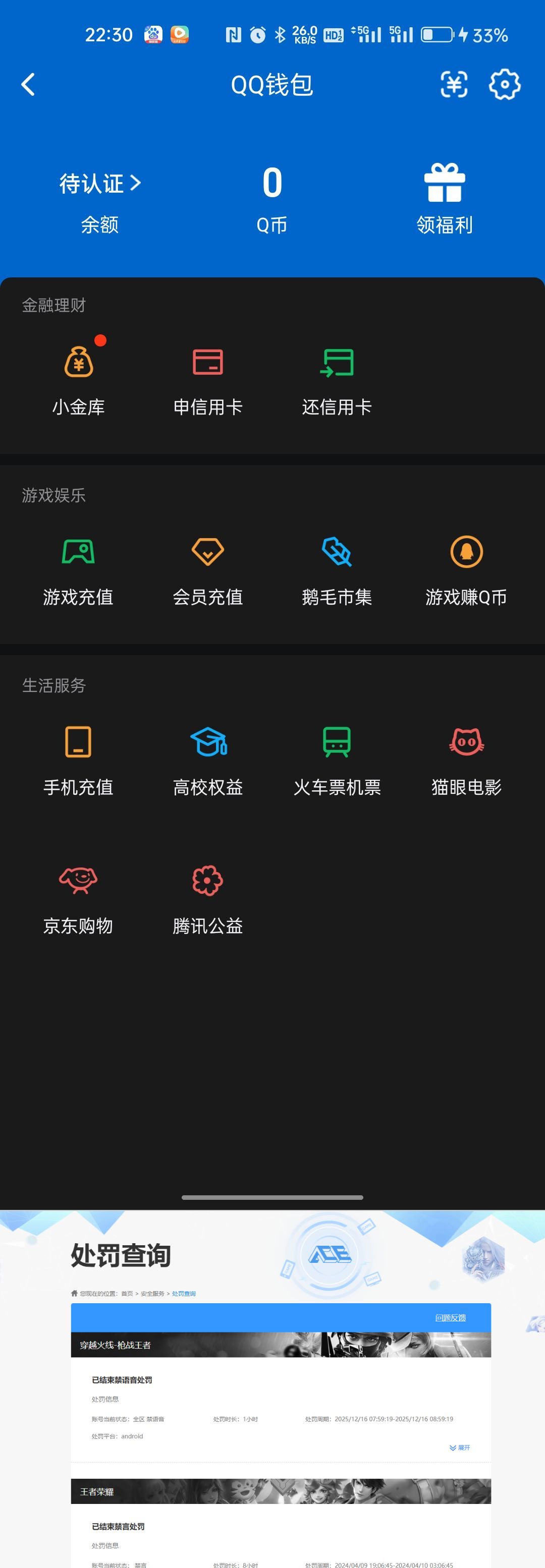This screenshot has width=545, height=1568.
Task: Choose 会员充值
Action: 207,570
